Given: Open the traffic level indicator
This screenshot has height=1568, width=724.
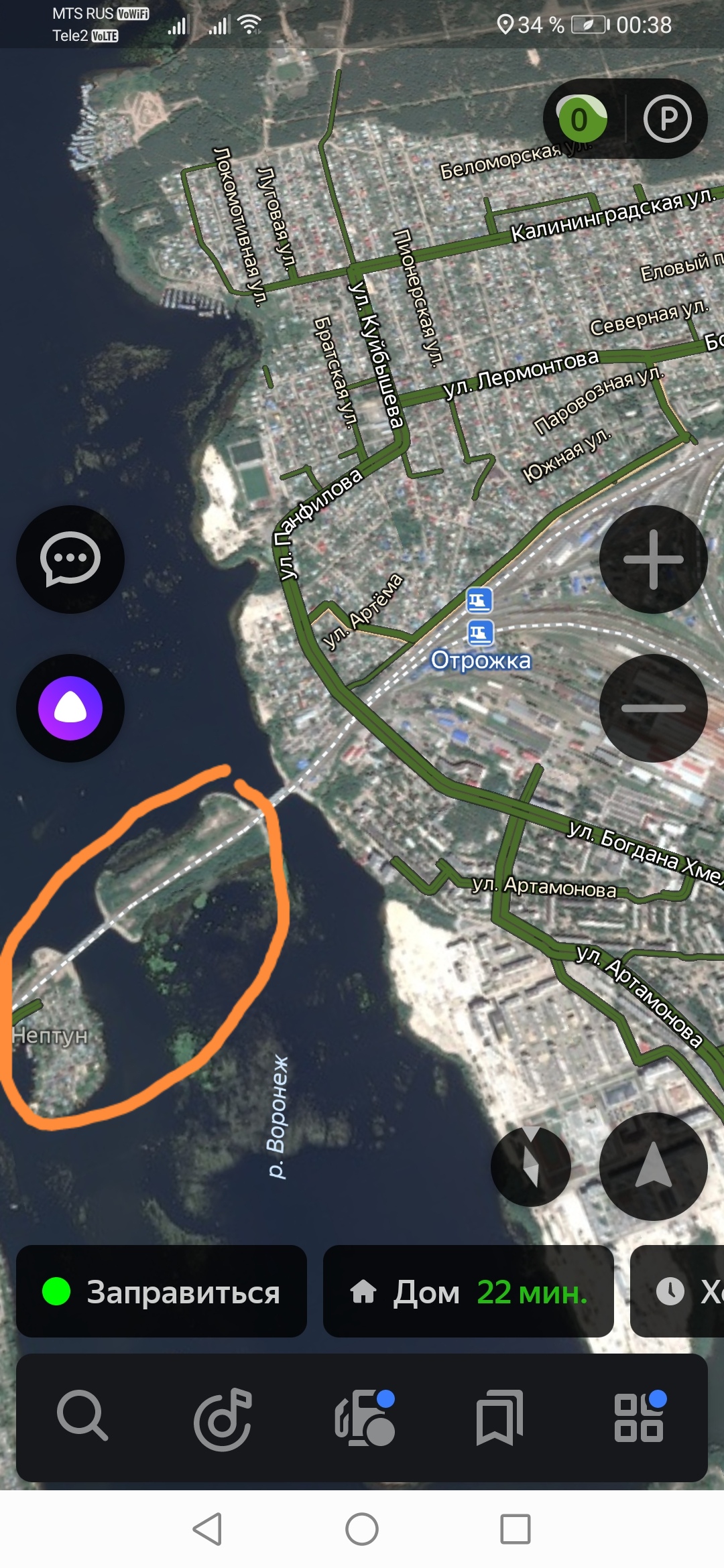Looking at the screenshot, I should [582, 119].
